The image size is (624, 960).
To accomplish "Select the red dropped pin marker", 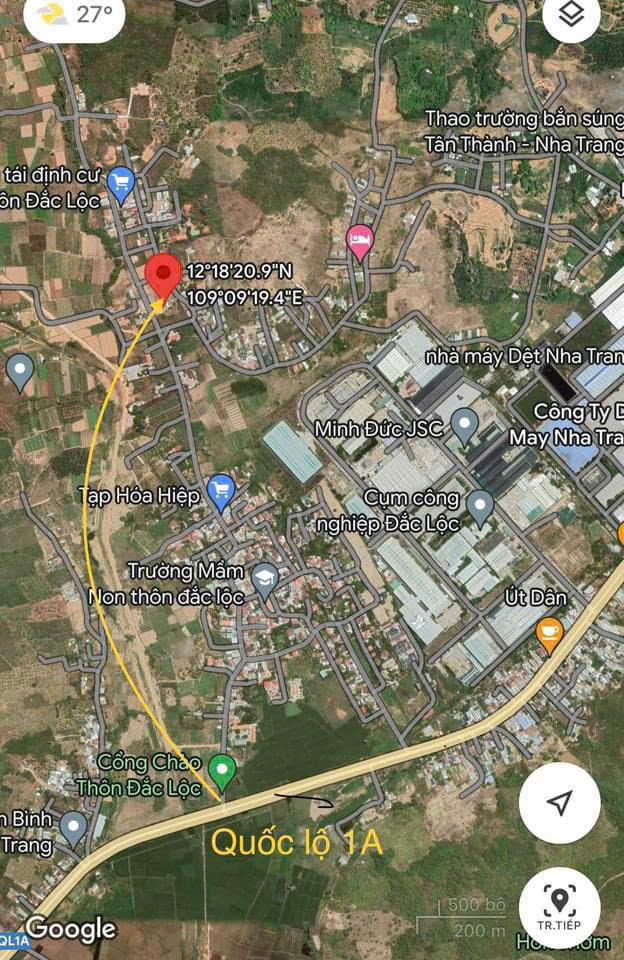I will [163, 275].
